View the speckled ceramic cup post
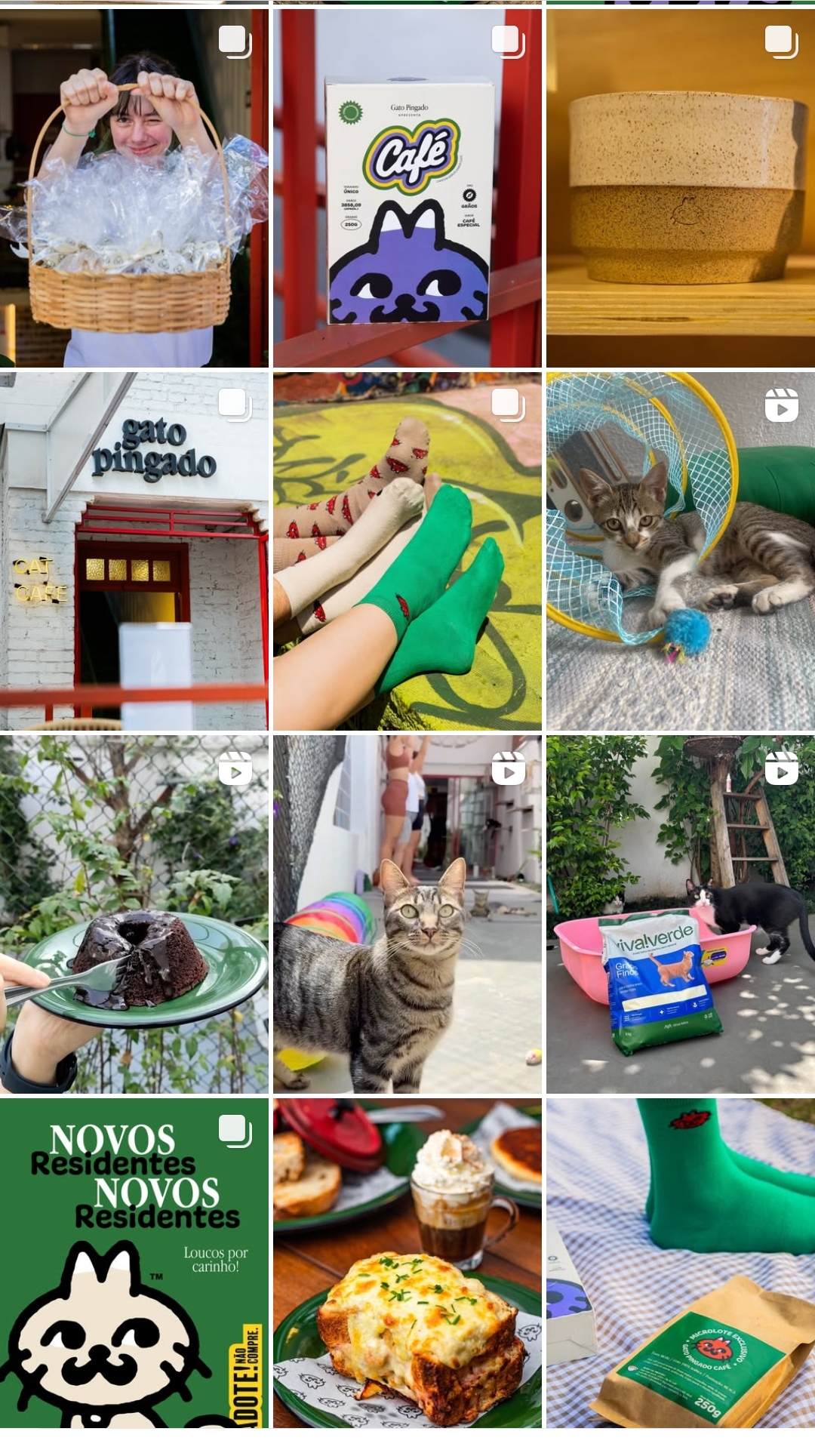The width and height of the screenshot is (815, 1456). click(681, 189)
